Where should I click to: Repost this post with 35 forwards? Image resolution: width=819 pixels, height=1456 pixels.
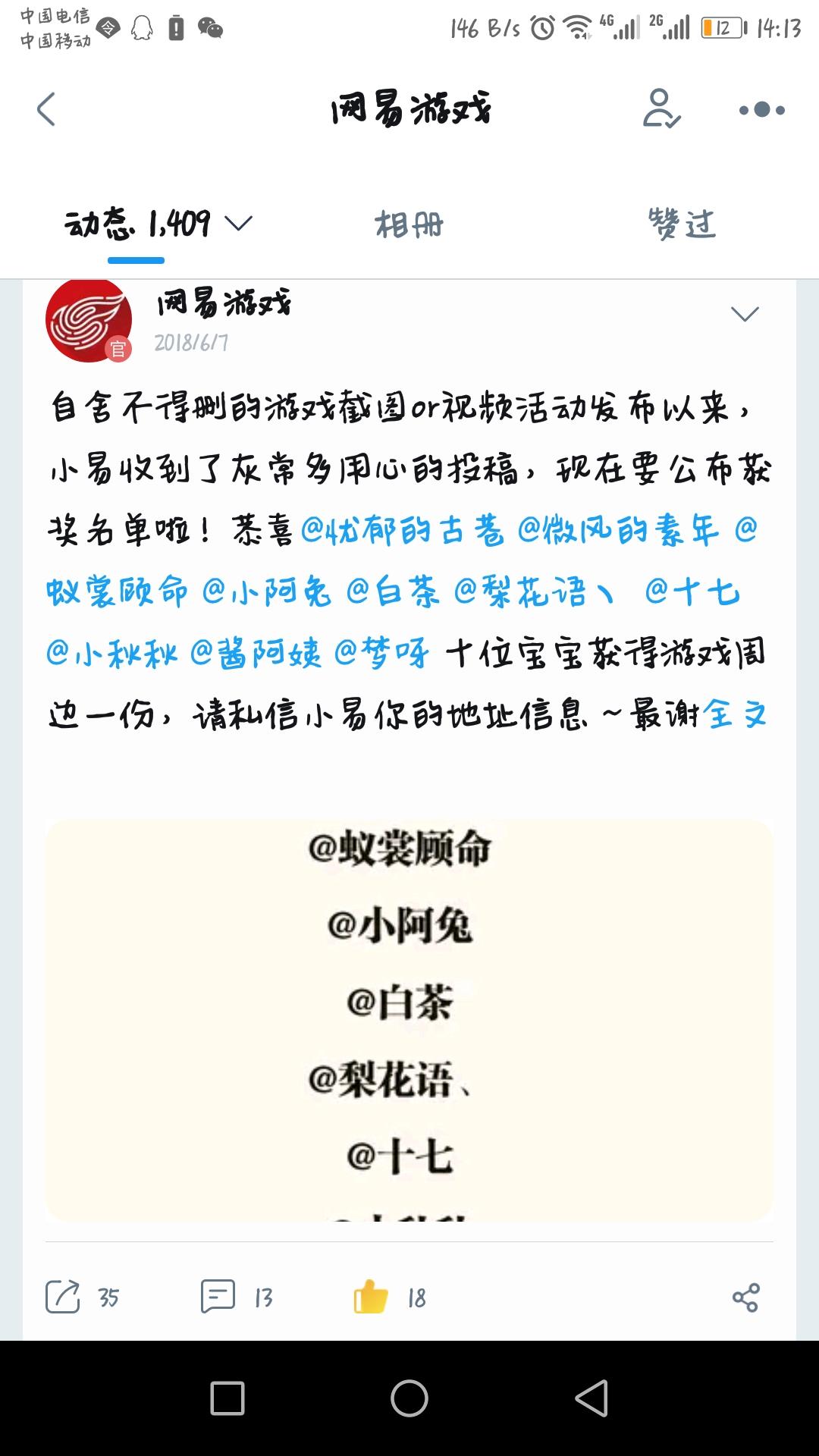[x=82, y=1298]
